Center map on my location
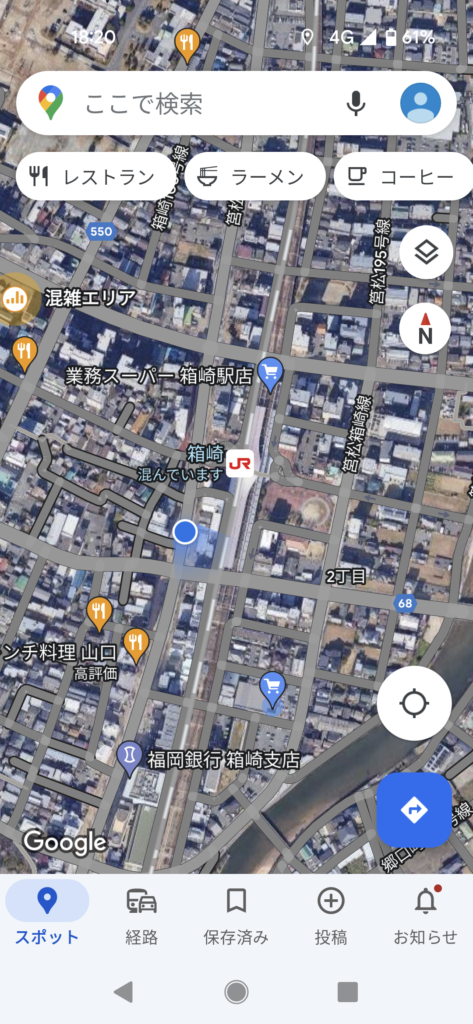This screenshot has width=473, height=1024. tap(414, 703)
